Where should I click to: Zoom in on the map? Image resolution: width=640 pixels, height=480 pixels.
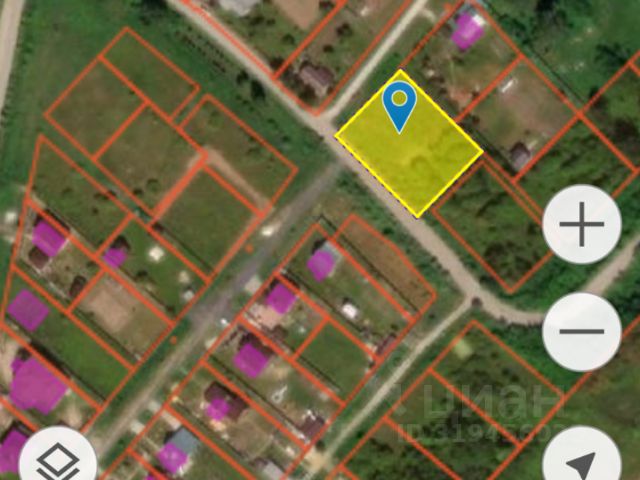click(581, 226)
